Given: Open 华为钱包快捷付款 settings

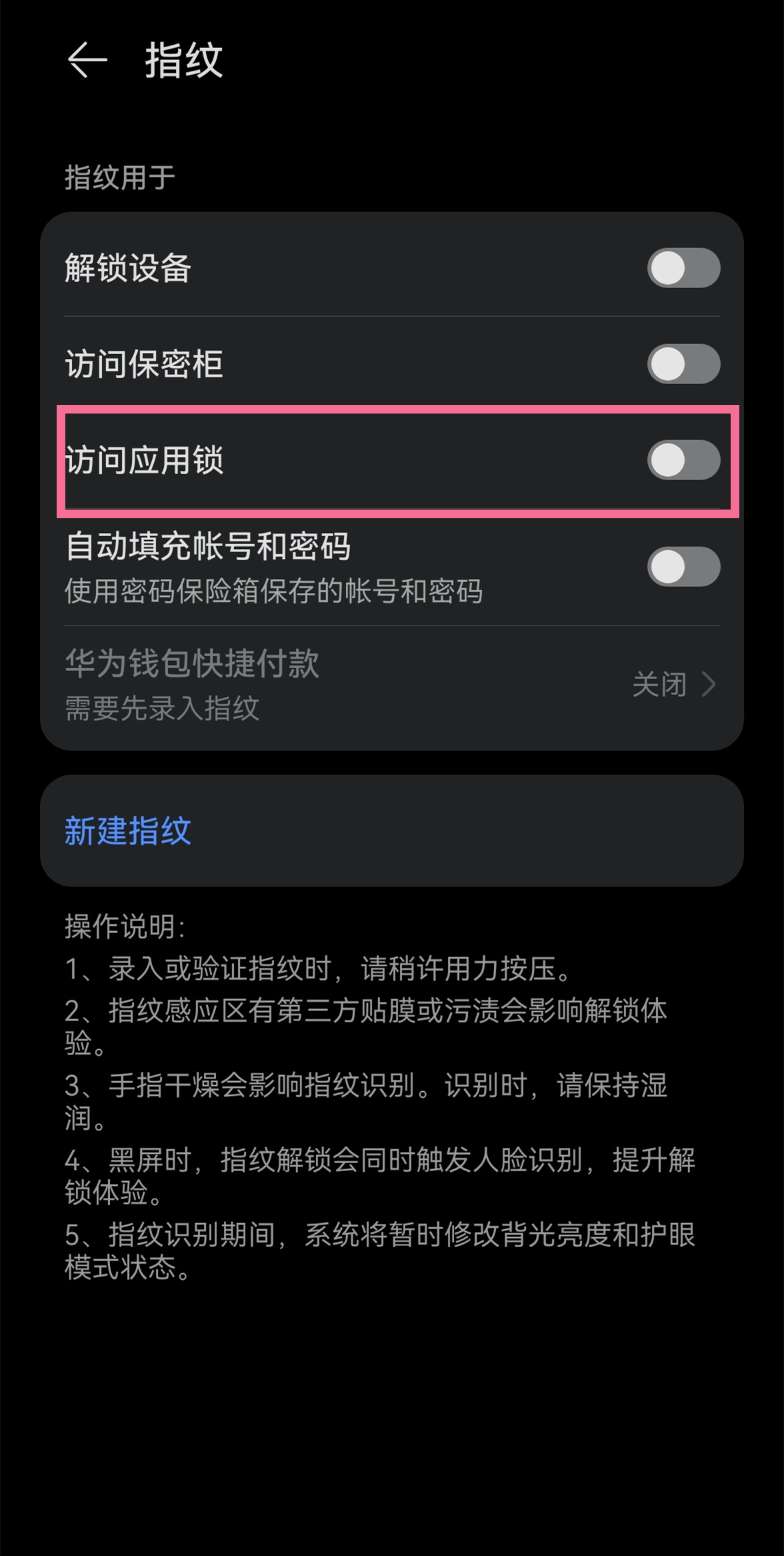Looking at the screenshot, I should [x=392, y=684].
